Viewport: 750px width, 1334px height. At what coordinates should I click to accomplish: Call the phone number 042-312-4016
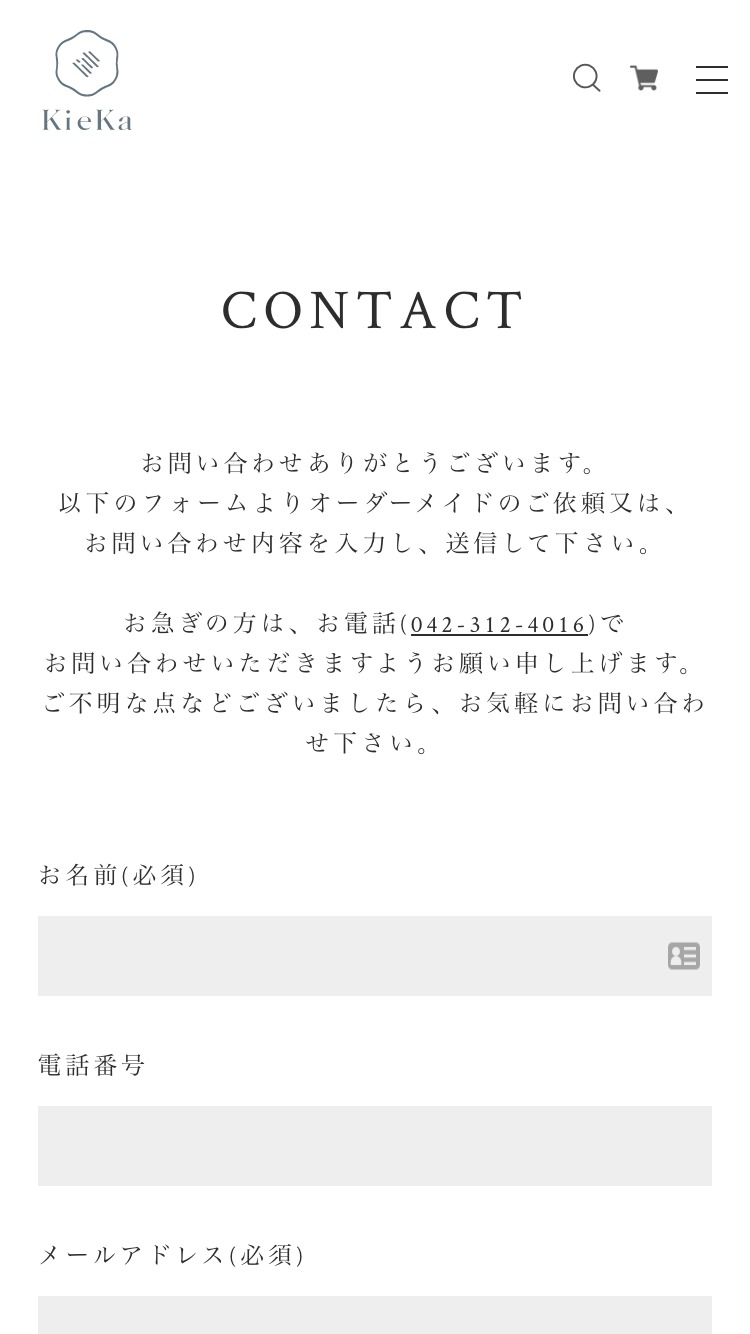tap(498, 625)
